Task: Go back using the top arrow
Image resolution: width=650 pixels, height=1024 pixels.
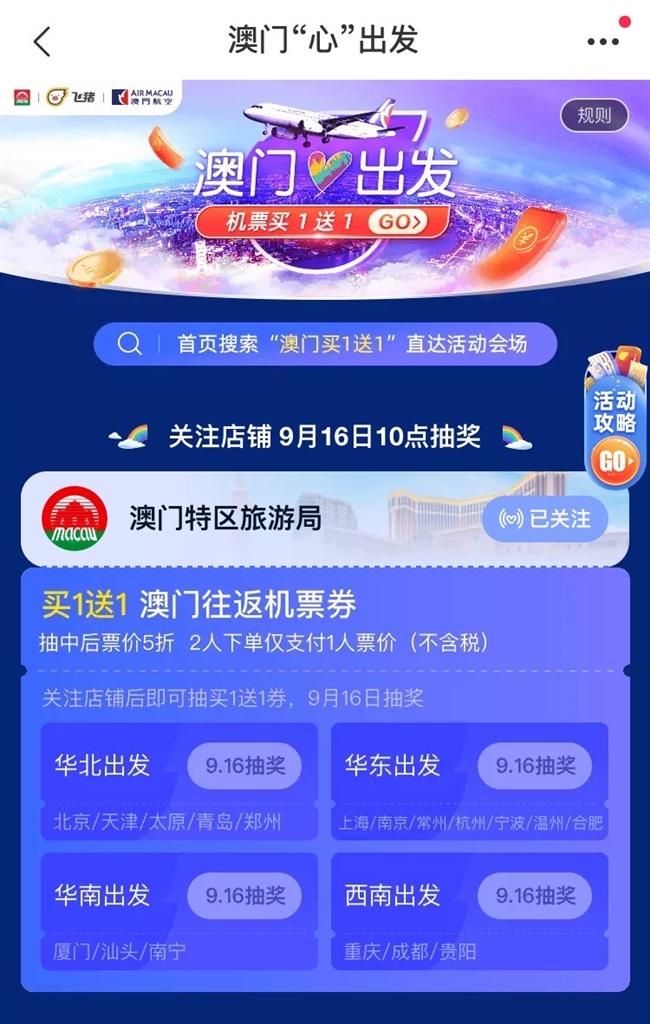Action: click(x=42, y=42)
